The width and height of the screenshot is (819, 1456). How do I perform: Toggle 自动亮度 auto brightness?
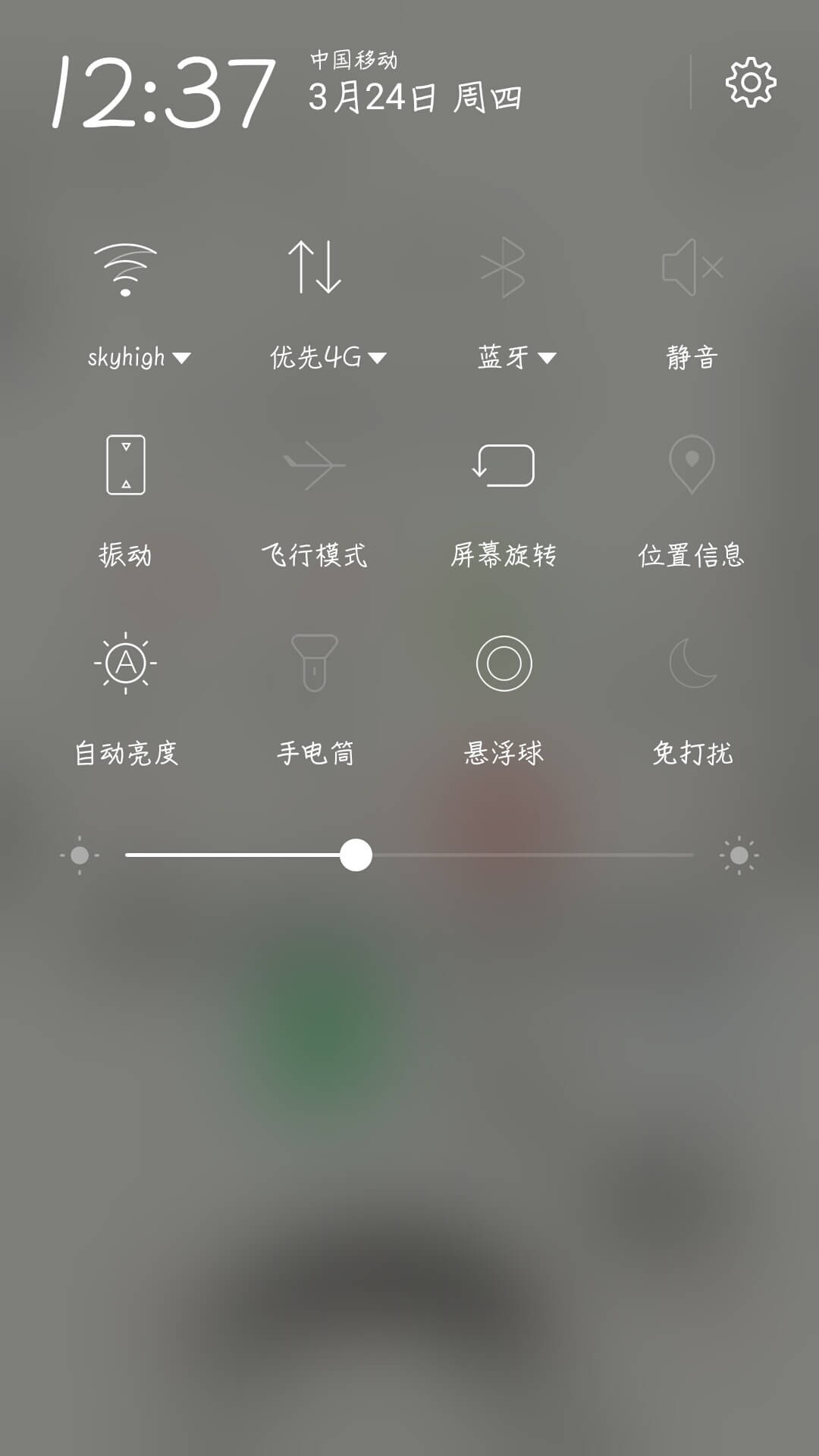[x=126, y=664]
